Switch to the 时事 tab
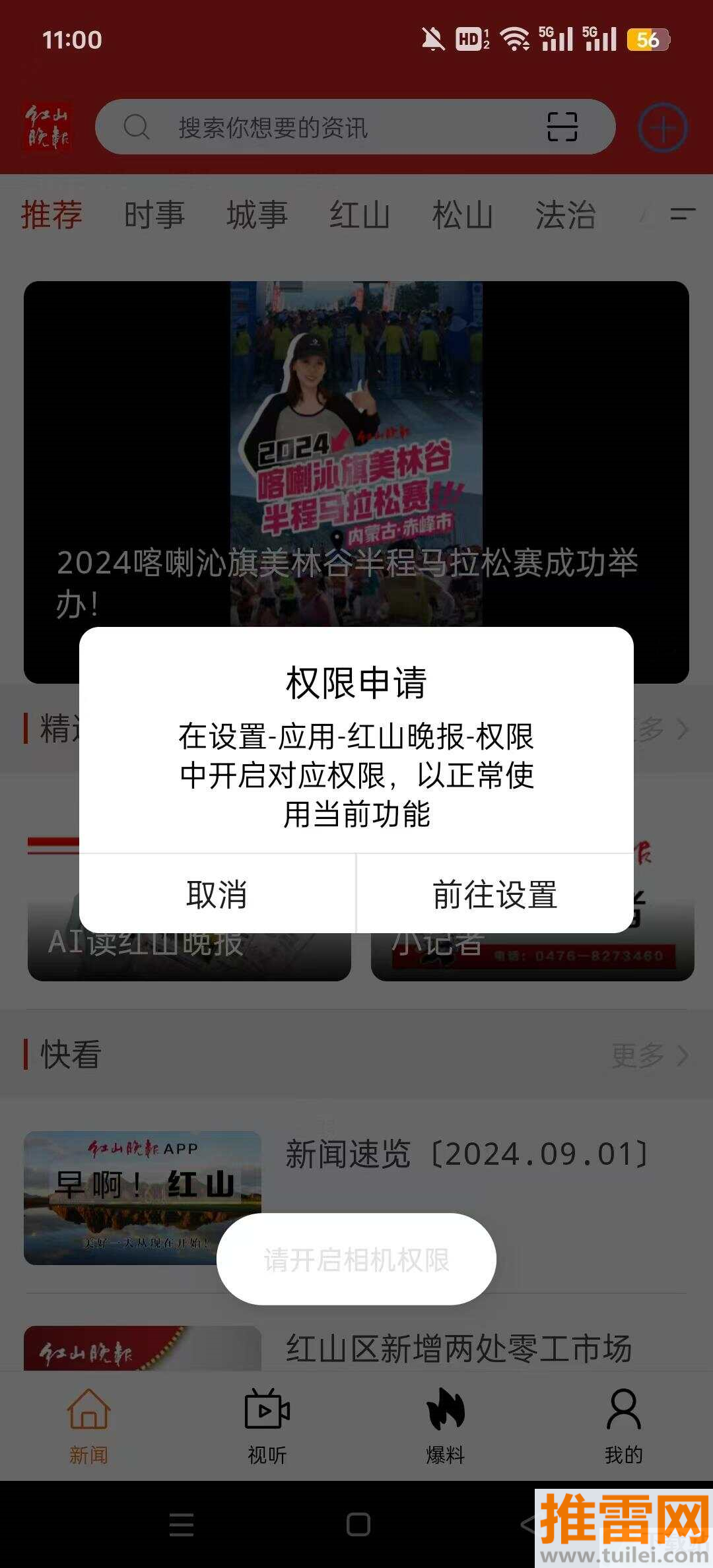 tap(154, 215)
